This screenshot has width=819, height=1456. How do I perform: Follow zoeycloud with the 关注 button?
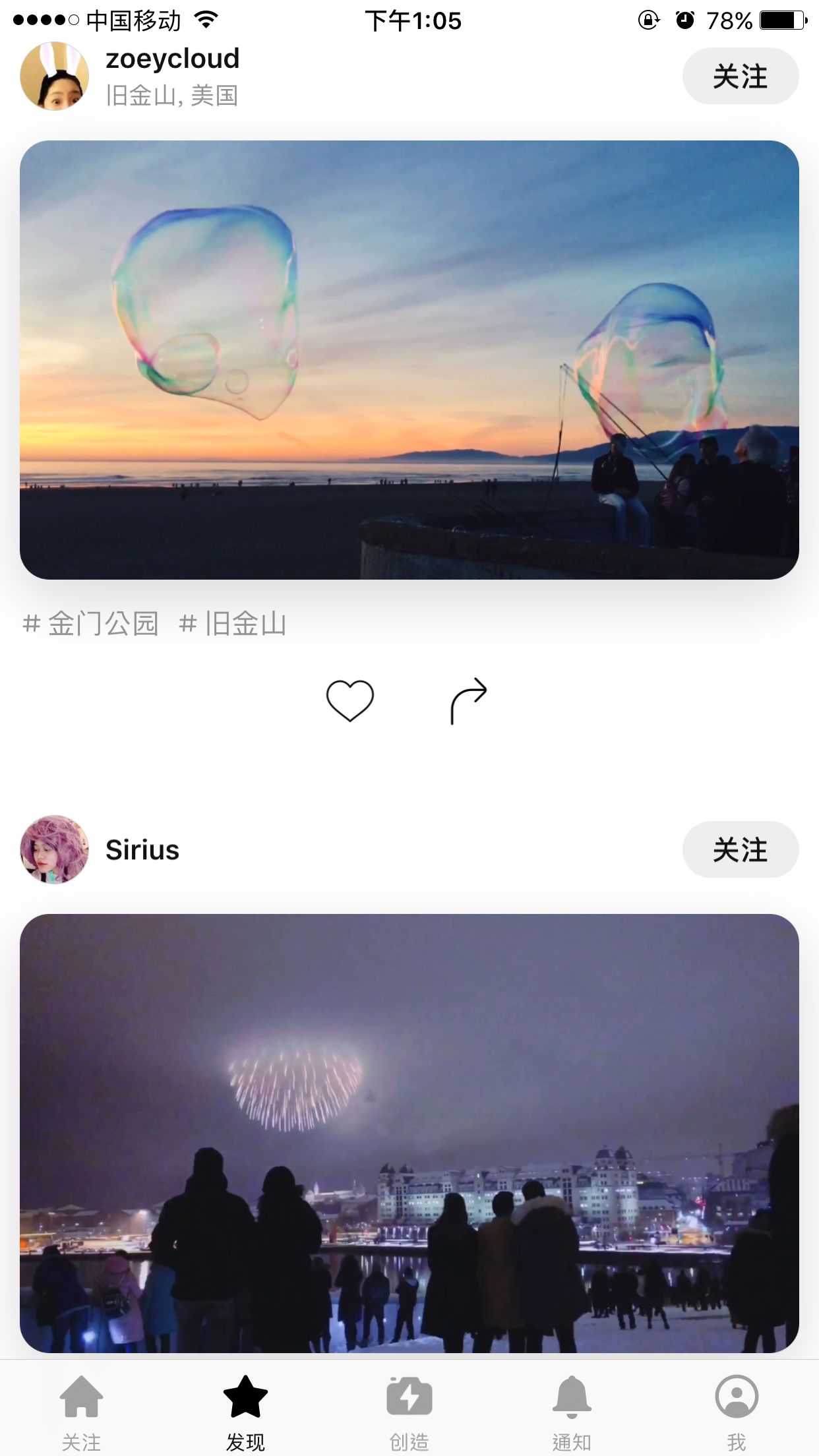tap(740, 76)
